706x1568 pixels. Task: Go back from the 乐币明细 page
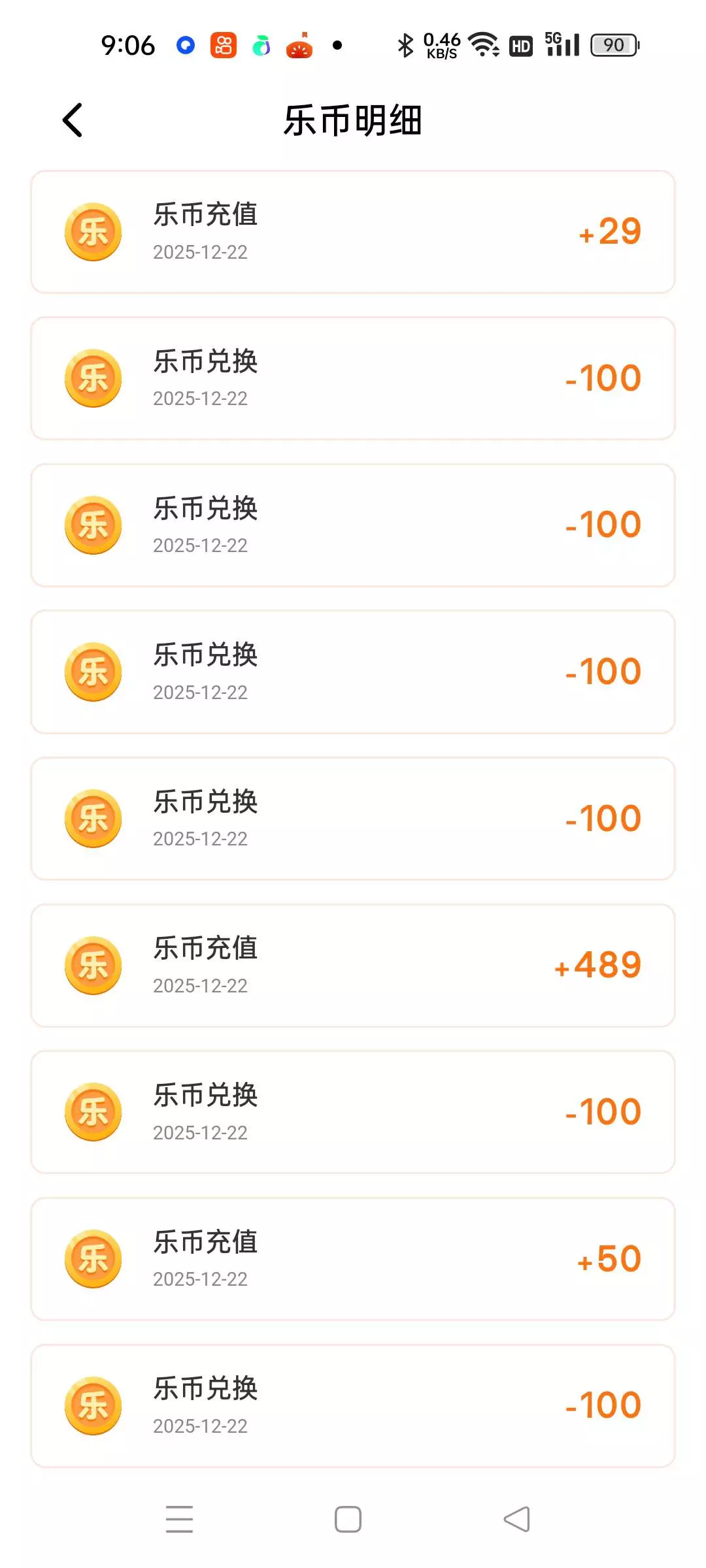[x=73, y=120]
